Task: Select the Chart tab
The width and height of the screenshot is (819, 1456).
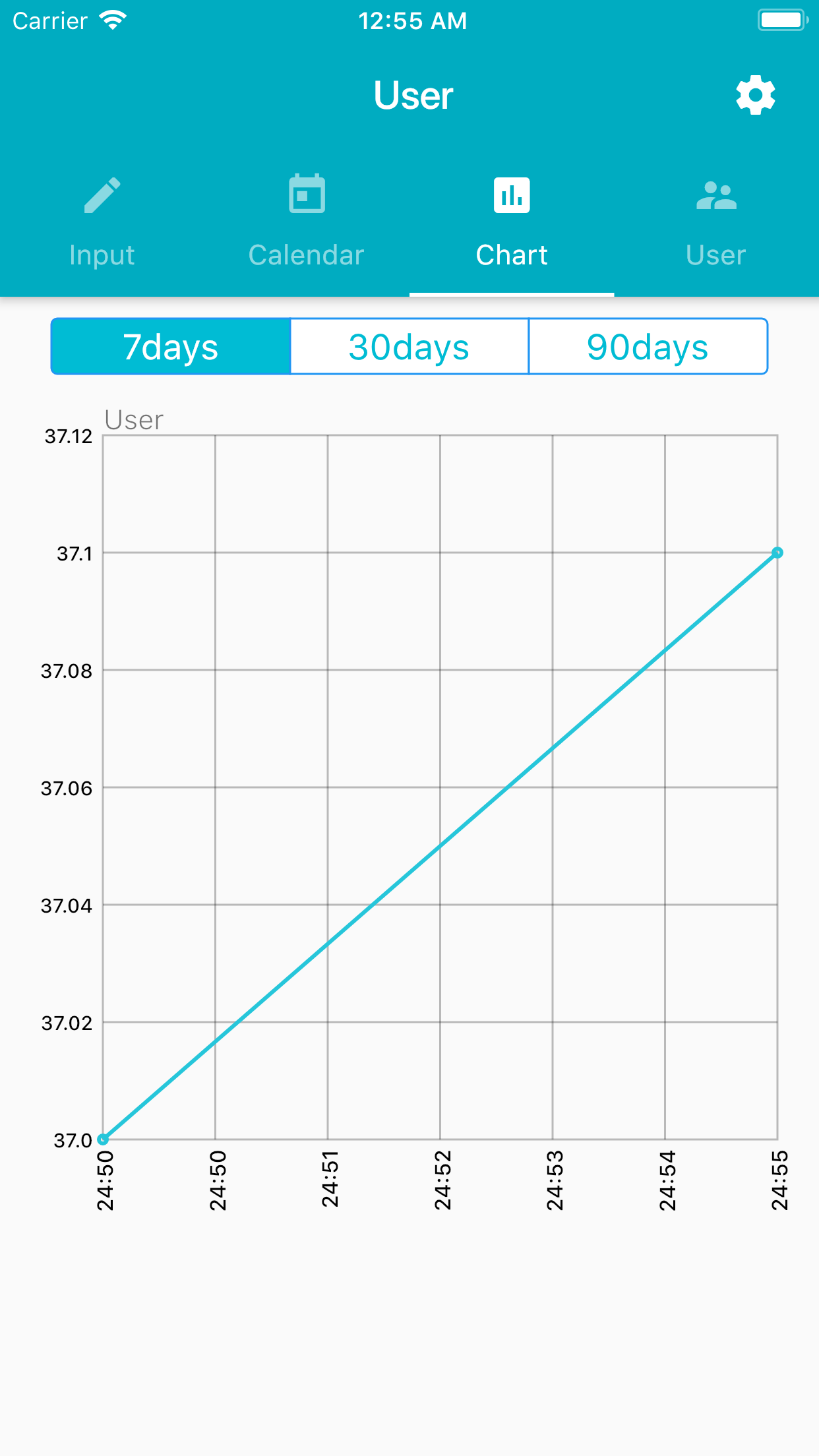Action: (x=512, y=223)
